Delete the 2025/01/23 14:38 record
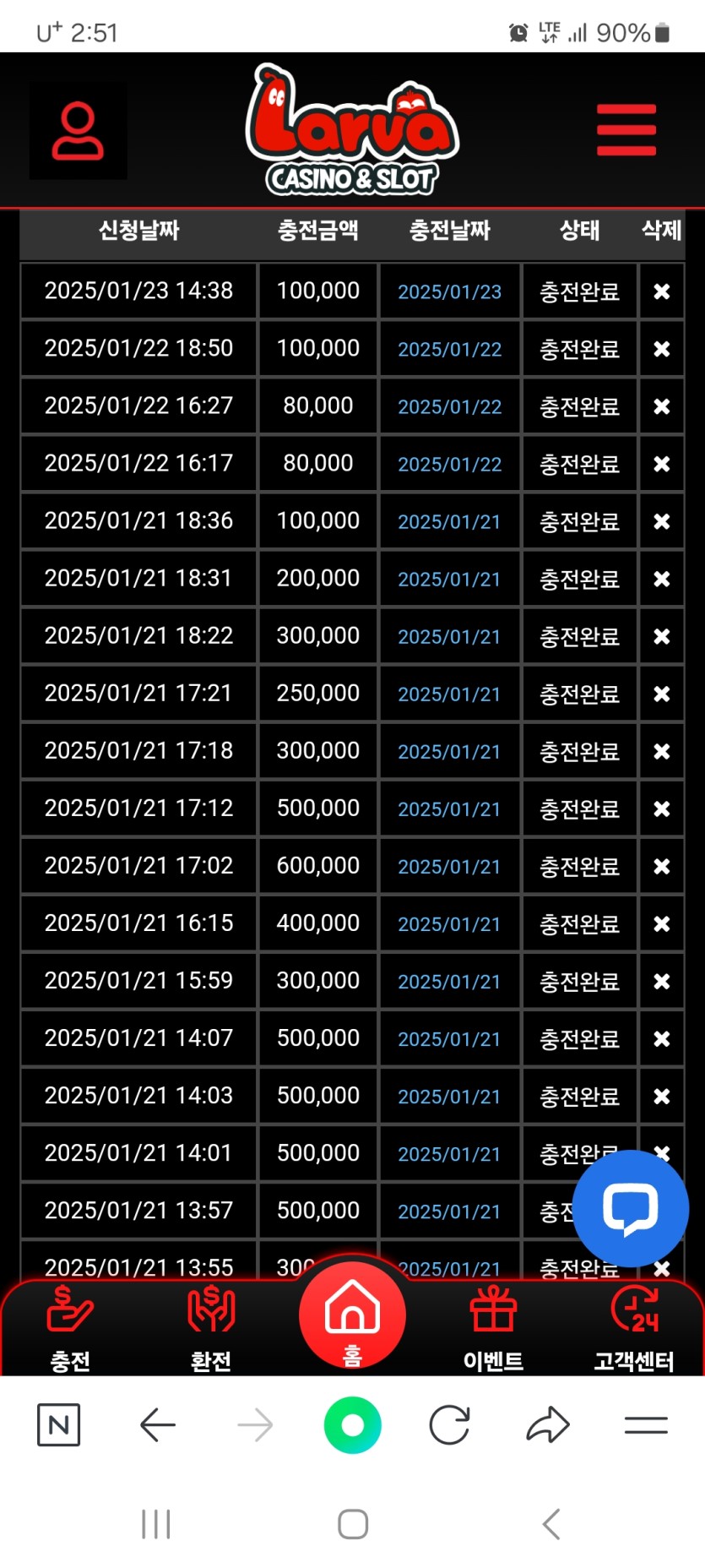This screenshot has height=1568, width=705. tap(662, 291)
